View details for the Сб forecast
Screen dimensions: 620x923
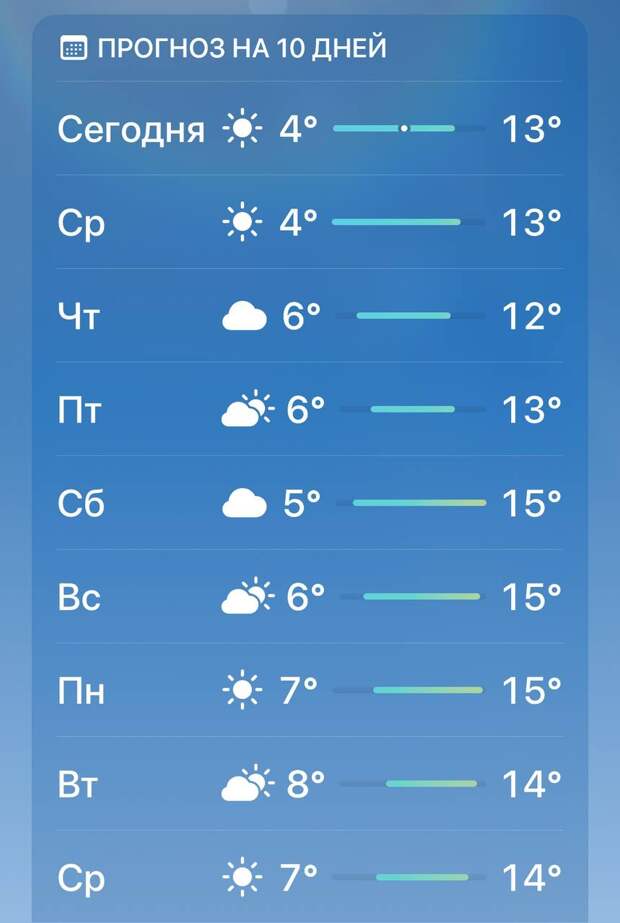(x=310, y=504)
